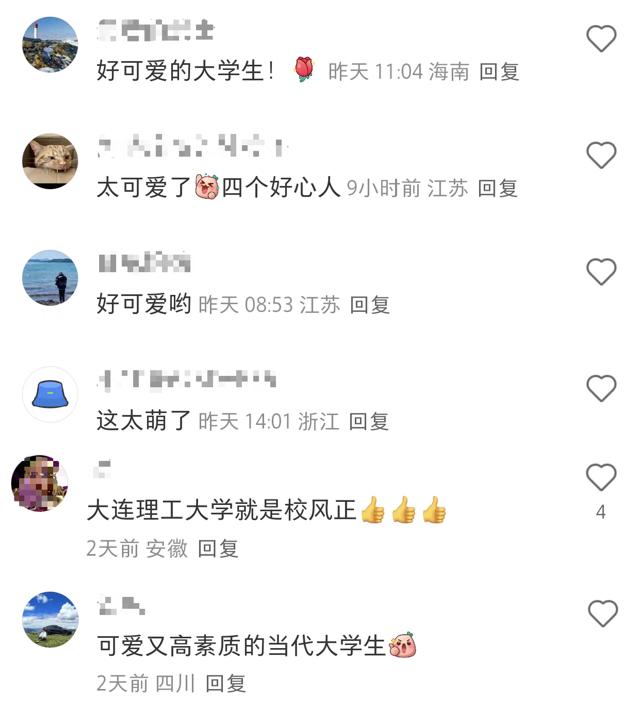Image resolution: width=635 pixels, height=709 pixels.
Task: Reply to the 可爱又高素质的当代大学生 comment
Action: [225, 684]
